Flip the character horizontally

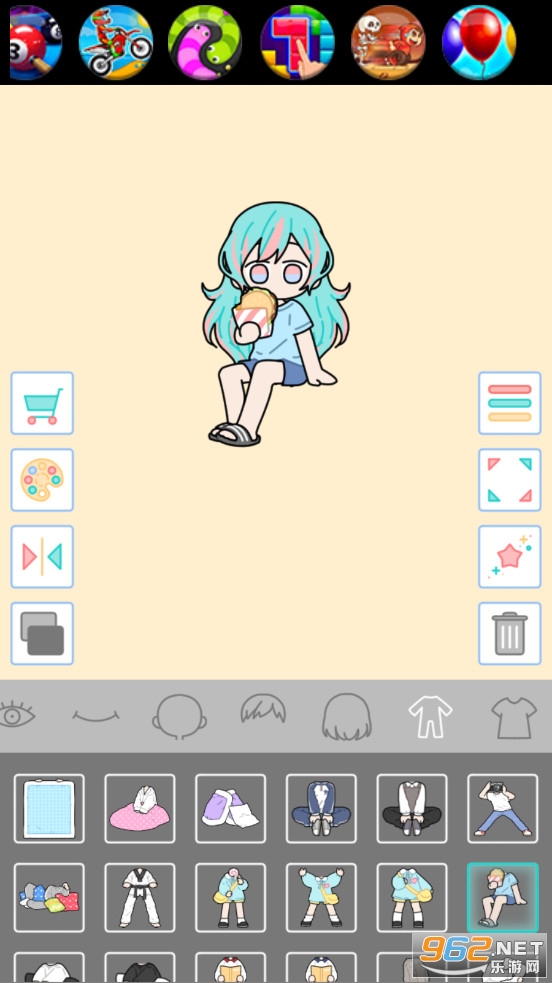(x=42, y=557)
